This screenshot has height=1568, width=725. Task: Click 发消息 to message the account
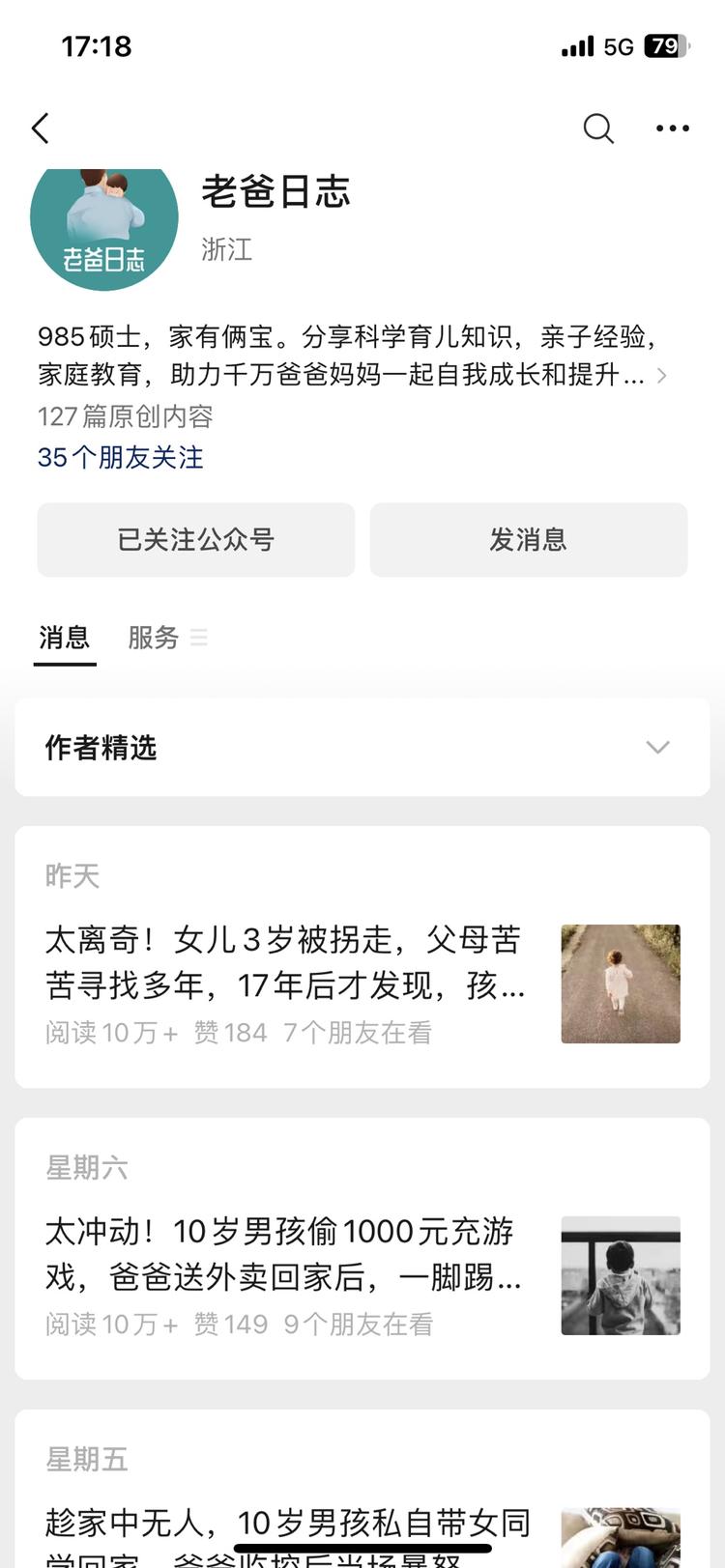[529, 540]
